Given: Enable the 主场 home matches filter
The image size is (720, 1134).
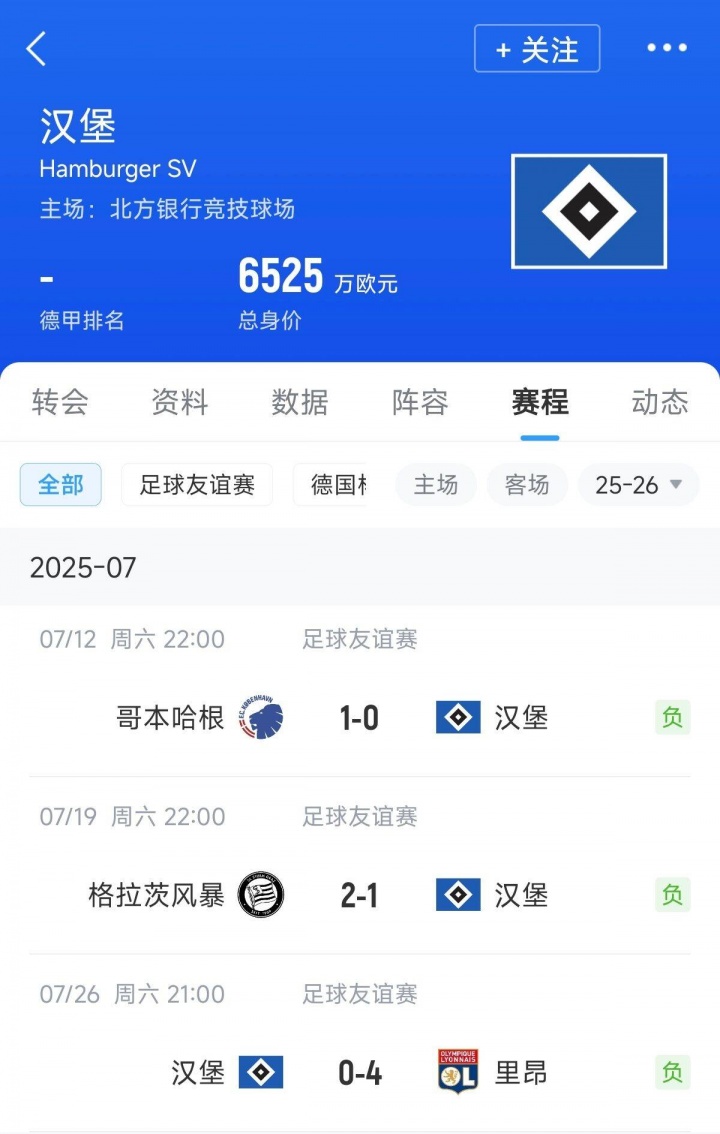Looking at the screenshot, I should click(x=435, y=484).
